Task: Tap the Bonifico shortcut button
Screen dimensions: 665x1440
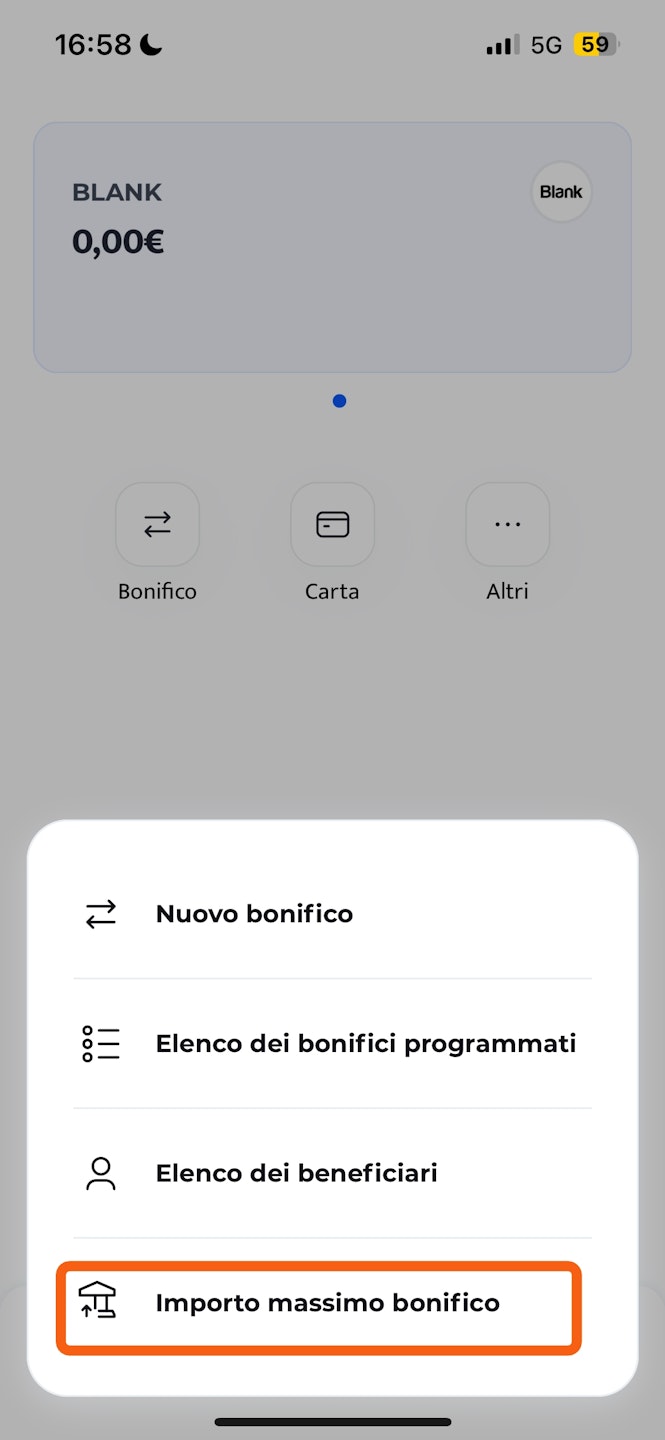Action: [x=157, y=525]
